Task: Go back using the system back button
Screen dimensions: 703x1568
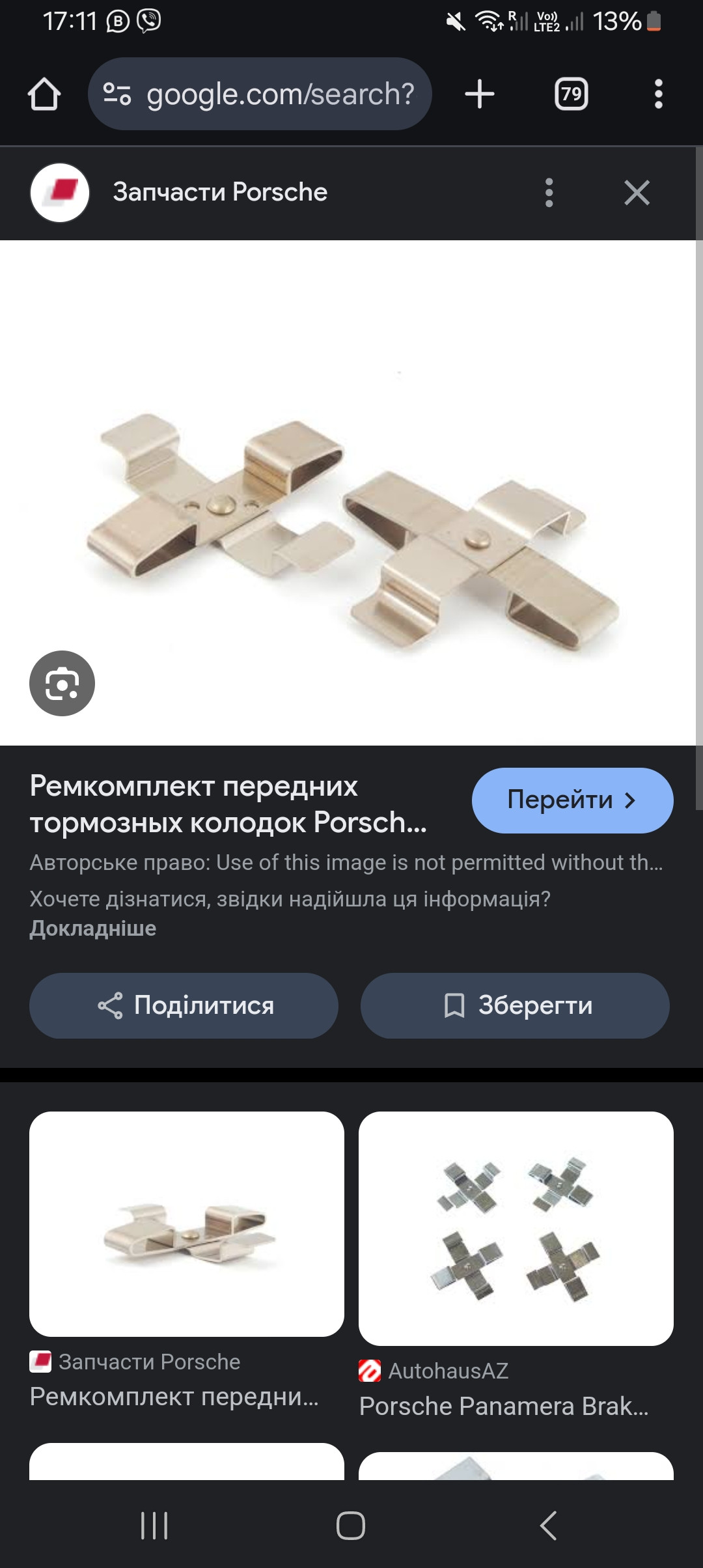Action: click(548, 1525)
